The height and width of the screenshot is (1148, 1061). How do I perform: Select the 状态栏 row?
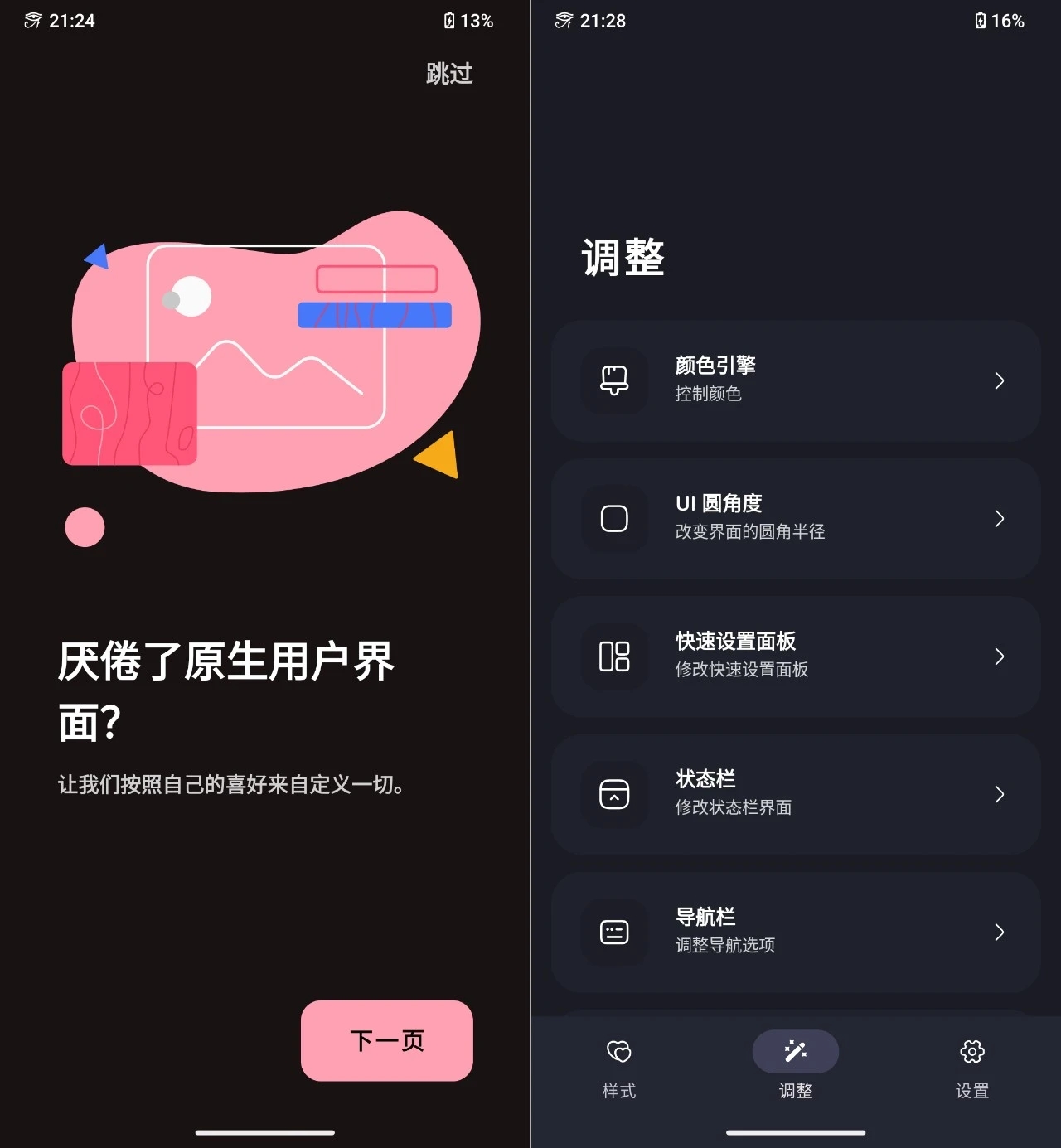795,793
